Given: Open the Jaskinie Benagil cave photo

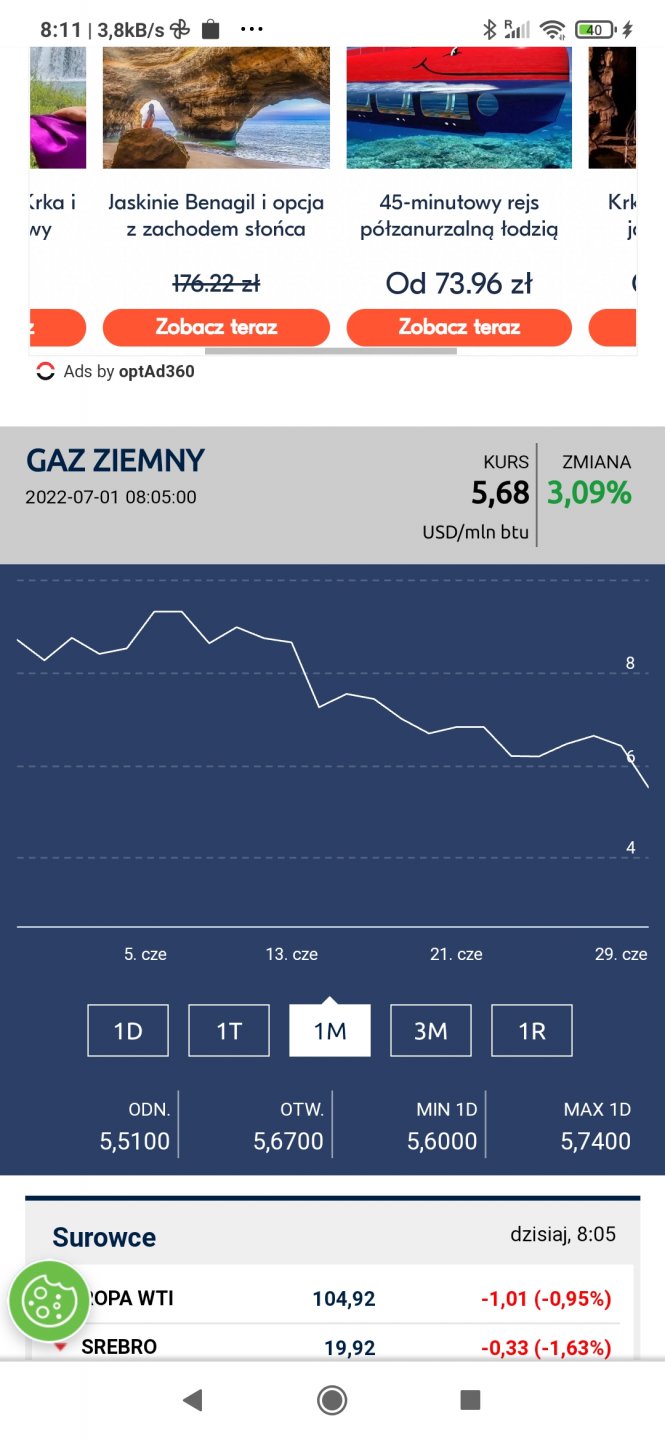Looking at the screenshot, I should (x=216, y=108).
